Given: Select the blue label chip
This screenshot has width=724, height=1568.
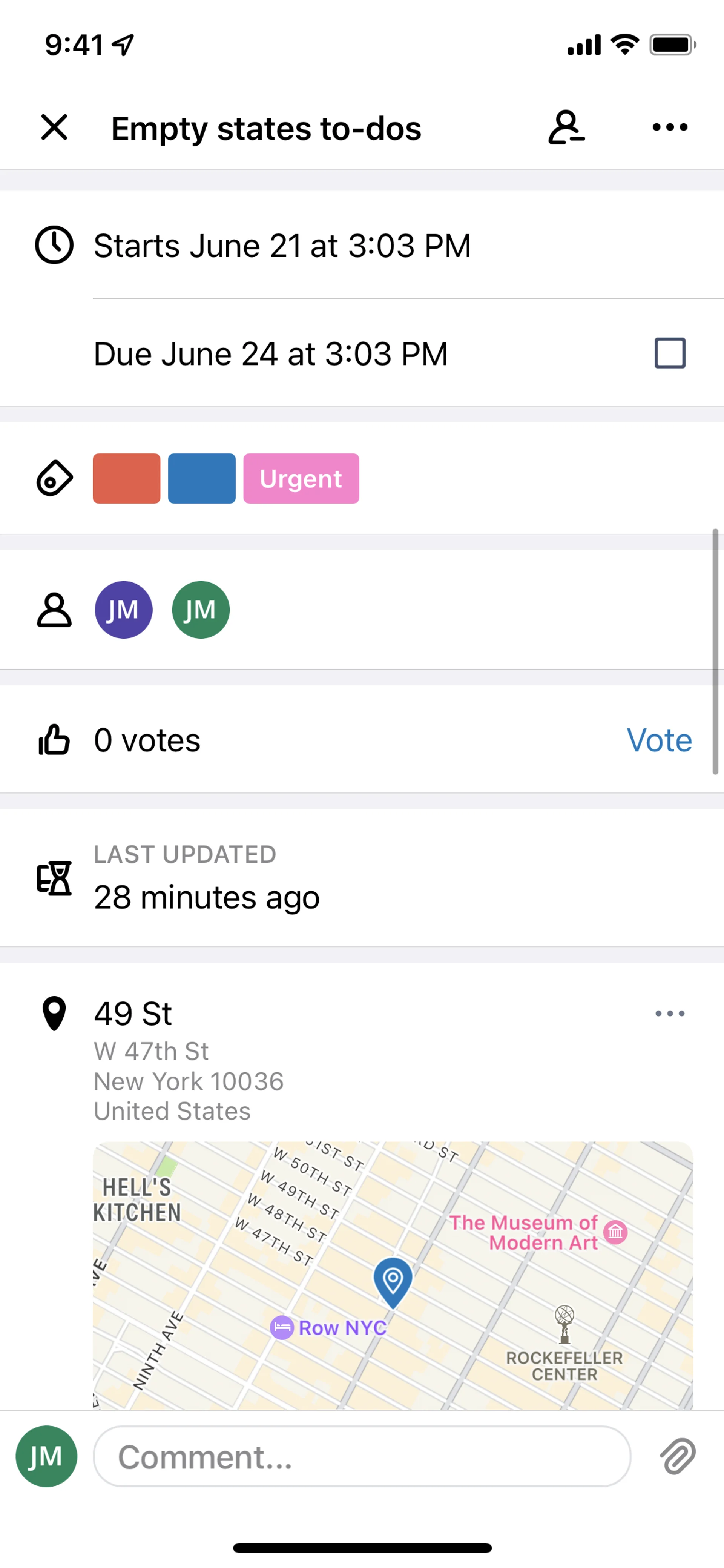Looking at the screenshot, I should point(201,478).
